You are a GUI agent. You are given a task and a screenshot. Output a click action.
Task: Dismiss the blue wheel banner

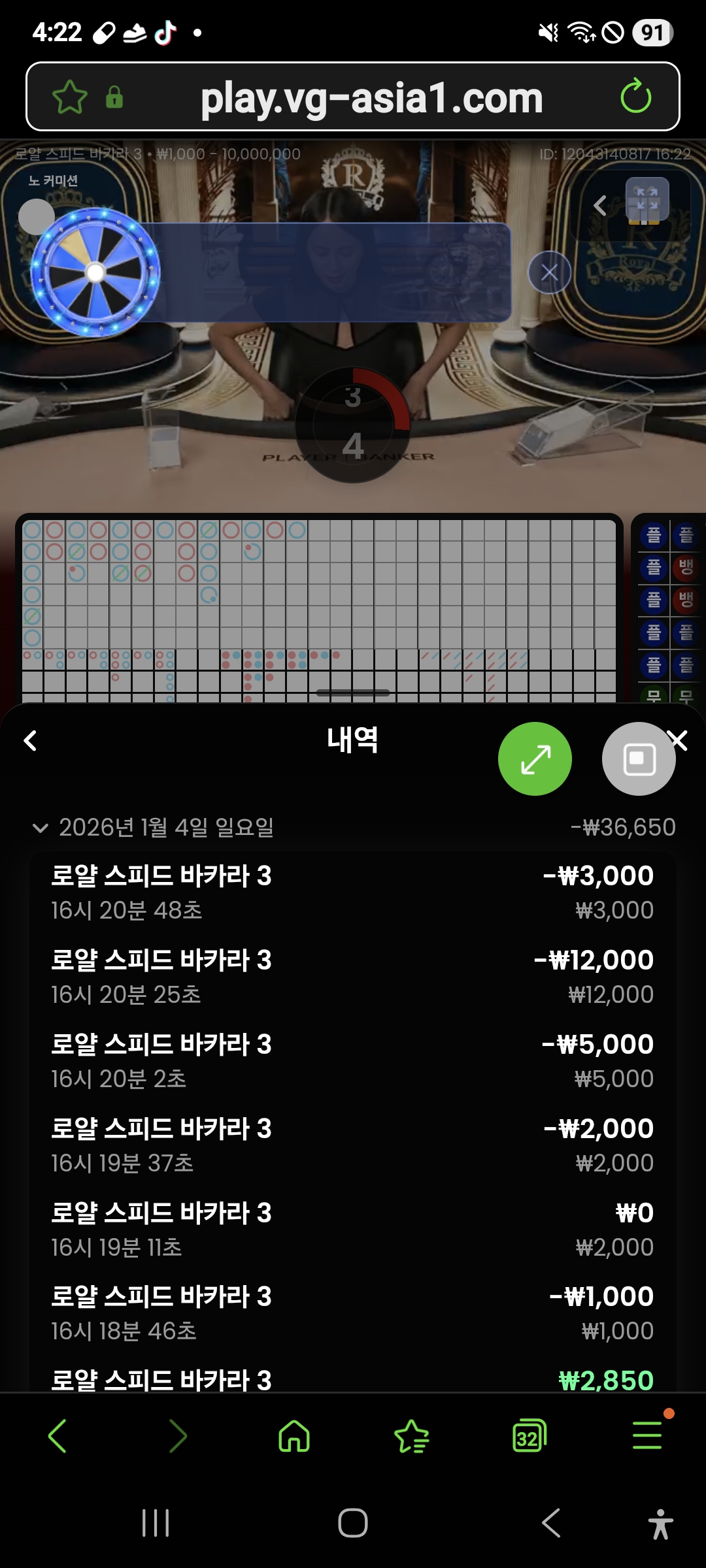pos(549,272)
